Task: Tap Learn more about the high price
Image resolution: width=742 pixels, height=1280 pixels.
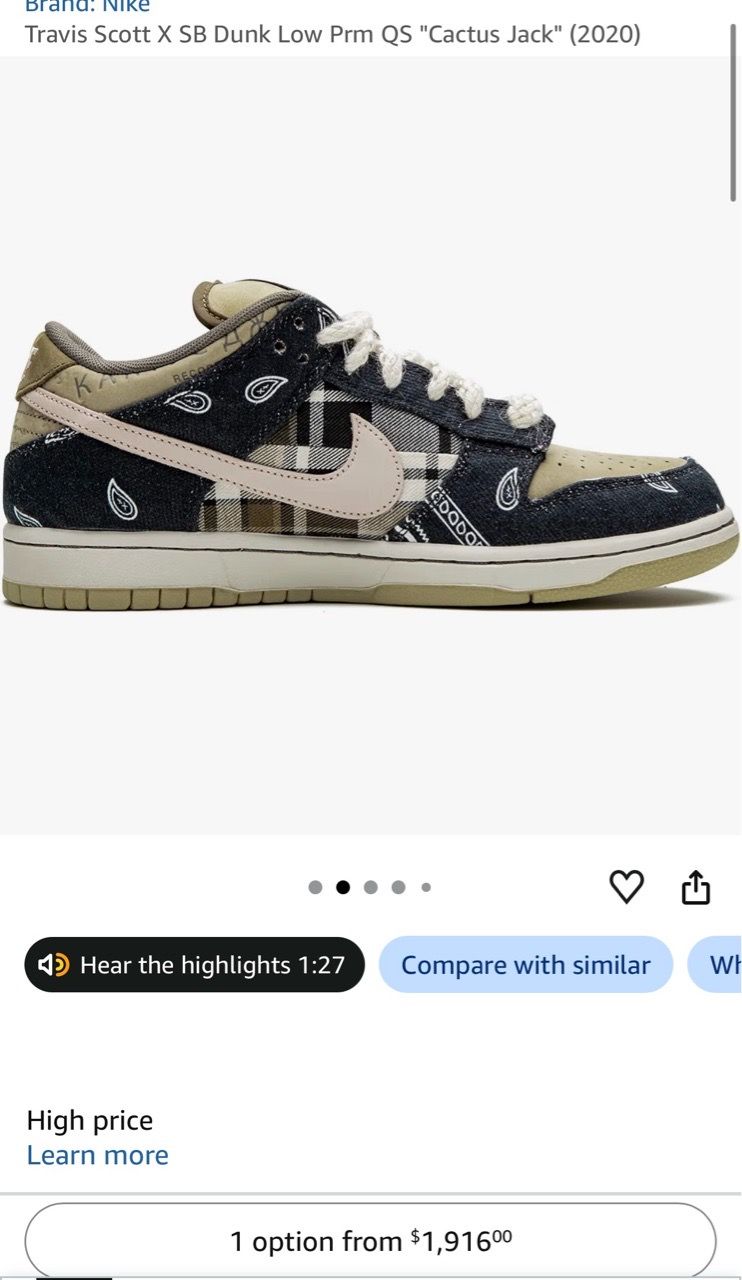Action: coord(97,1155)
